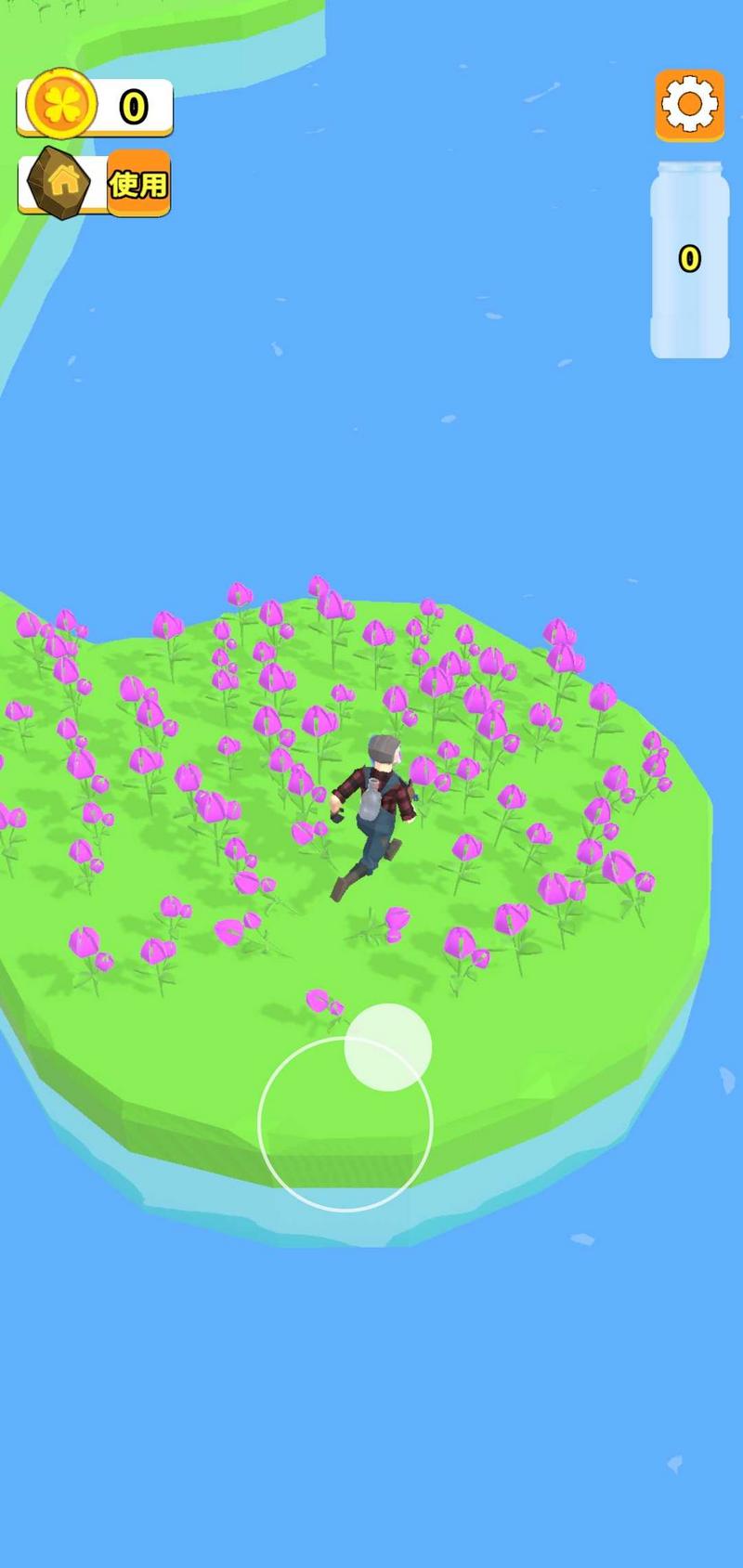Tap the virtual joystick knob
This screenshot has width=743, height=1568.
pyautogui.click(x=388, y=1047)
